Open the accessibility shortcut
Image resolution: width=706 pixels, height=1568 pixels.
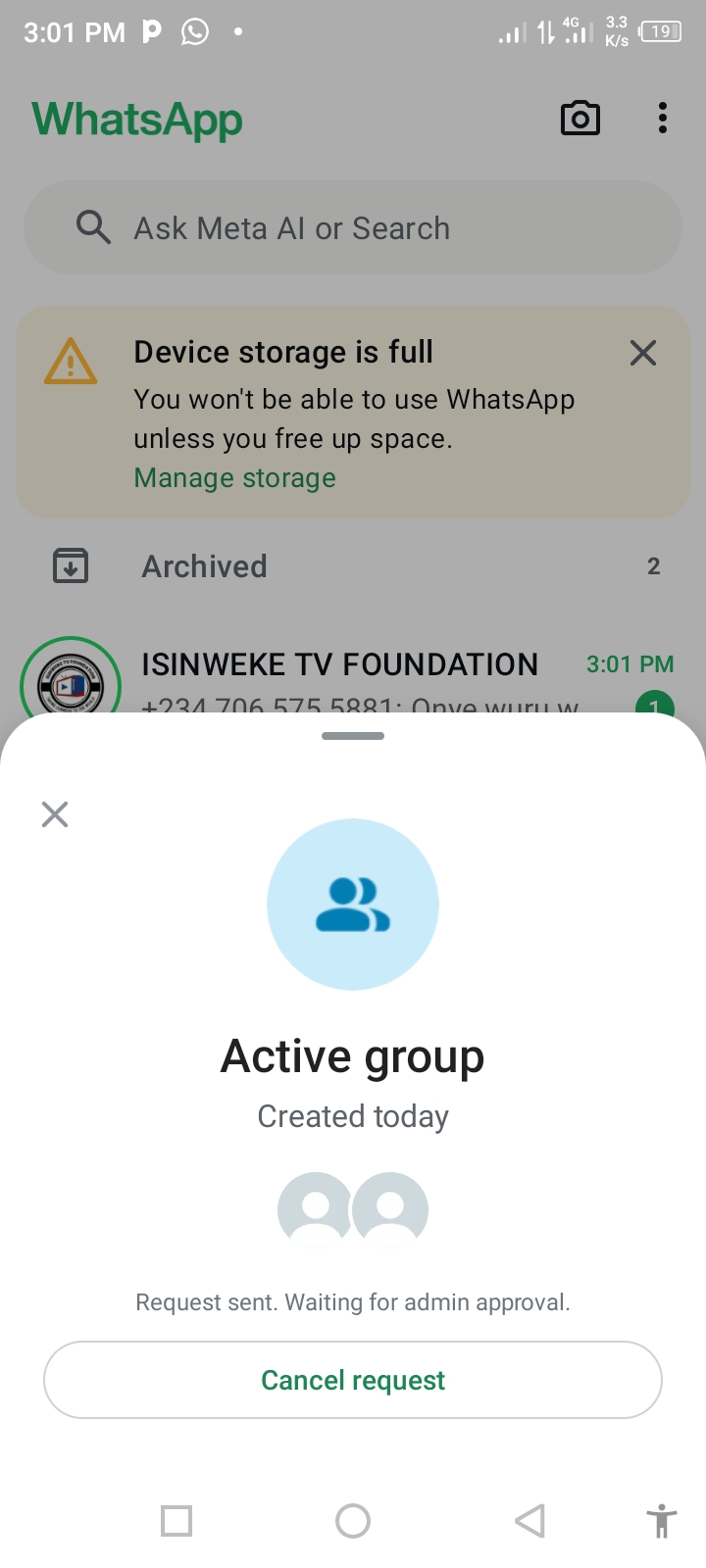pyautogui.click(x=662, y=1521)
